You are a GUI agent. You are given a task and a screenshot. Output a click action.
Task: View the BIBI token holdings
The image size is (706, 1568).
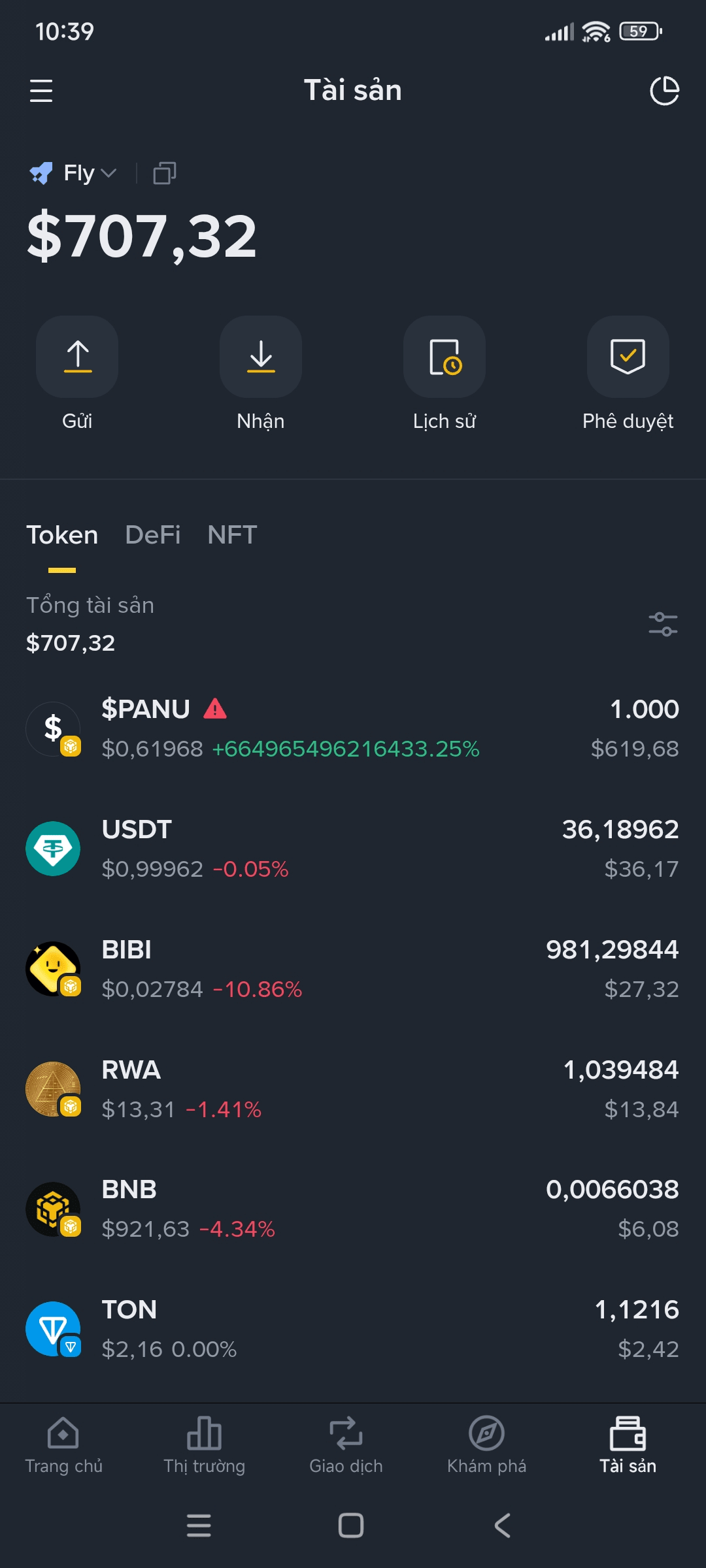[353, 969]
